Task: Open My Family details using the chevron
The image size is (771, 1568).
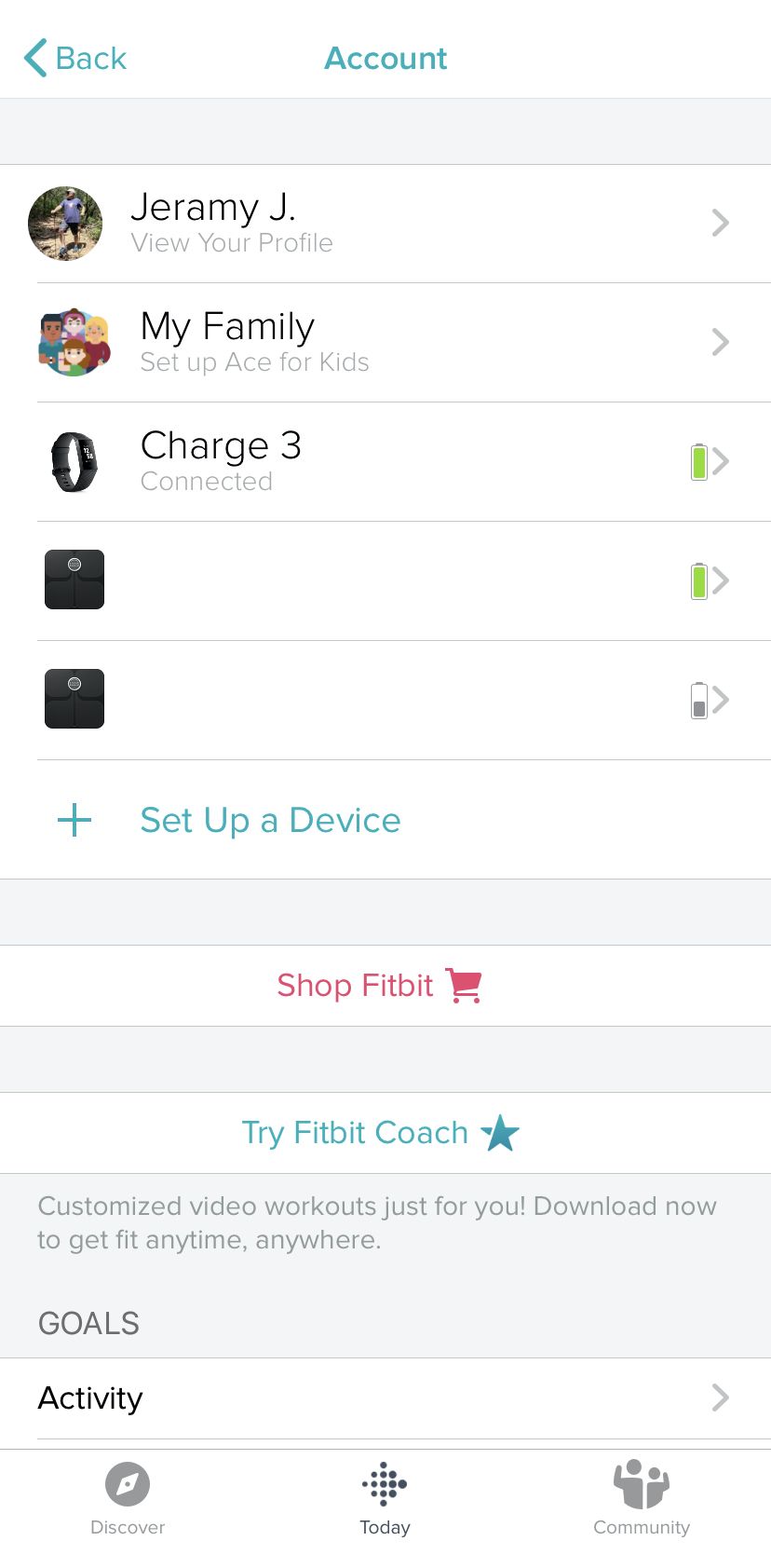Action: (x=719, y=341)
